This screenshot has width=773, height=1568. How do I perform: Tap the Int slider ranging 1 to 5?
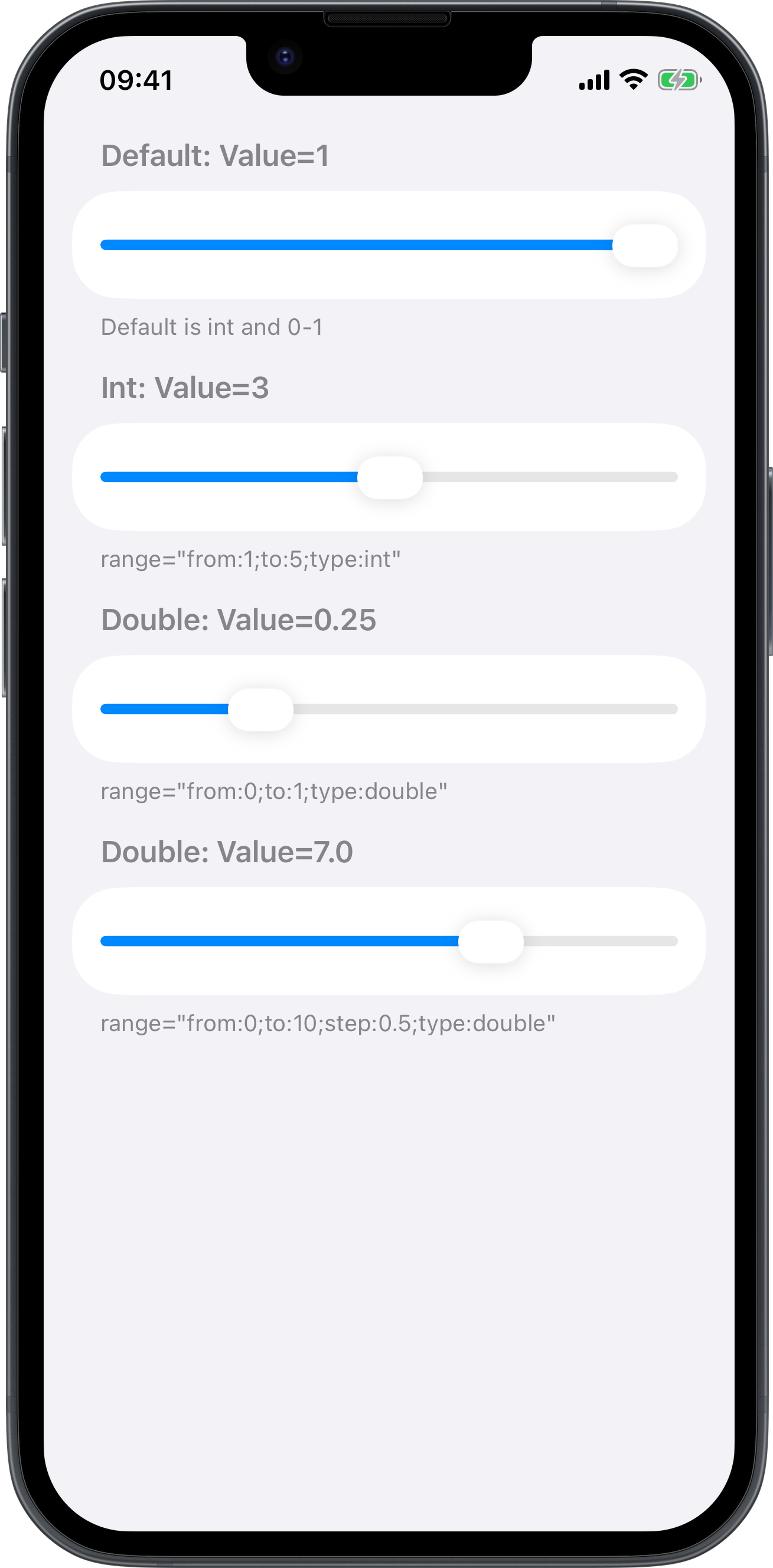pyautogui.click(x=390, y=477)
